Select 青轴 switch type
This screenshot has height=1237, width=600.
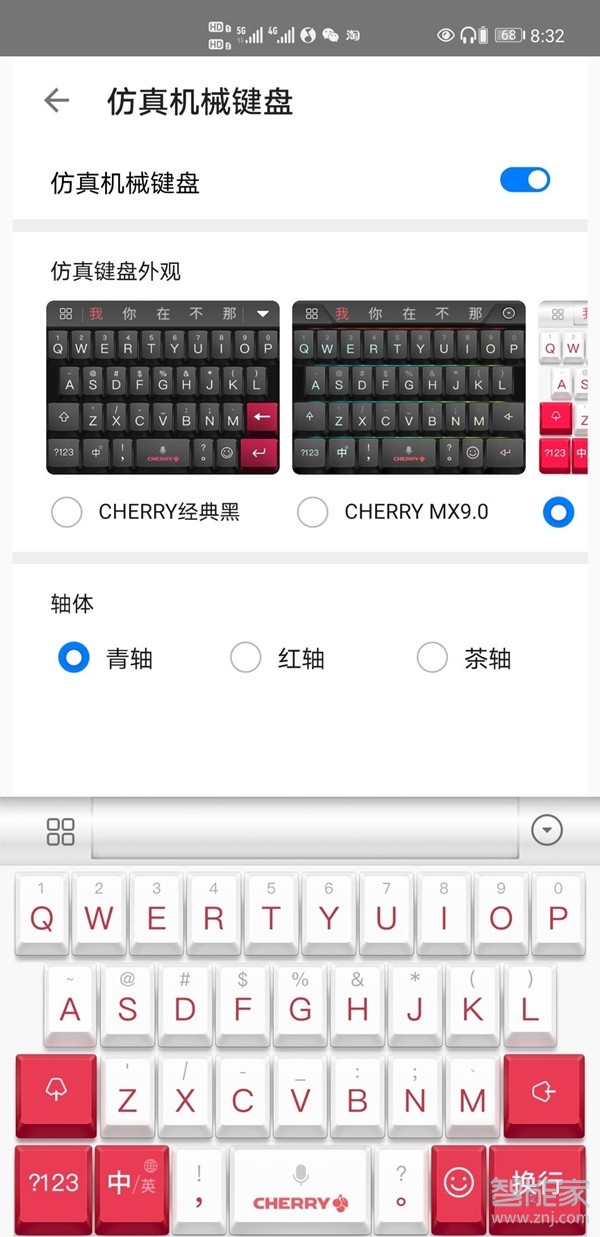[x=74, y=658]
